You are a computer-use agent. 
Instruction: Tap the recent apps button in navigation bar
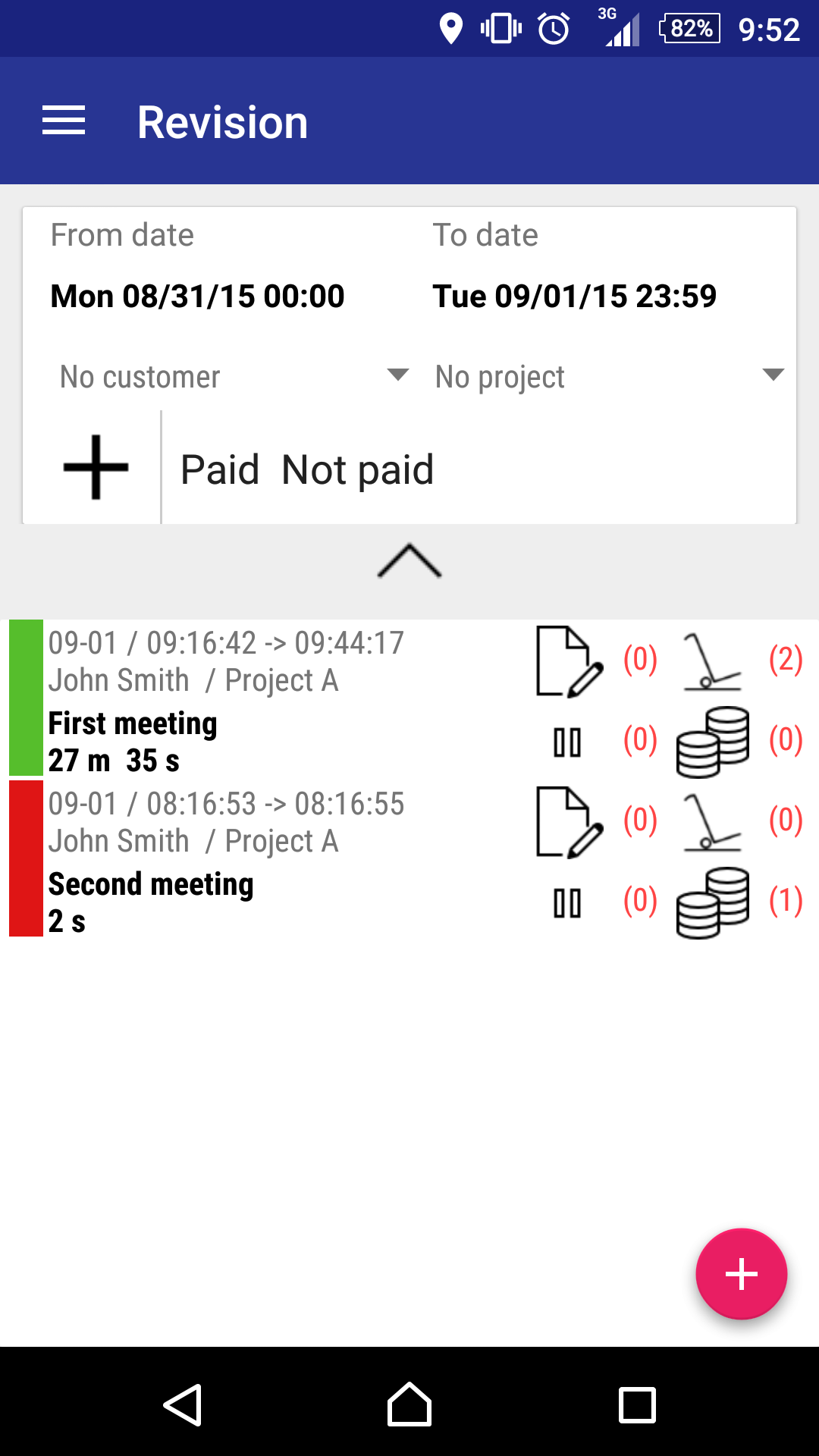pyautogui.click(x=637, y=1404)
